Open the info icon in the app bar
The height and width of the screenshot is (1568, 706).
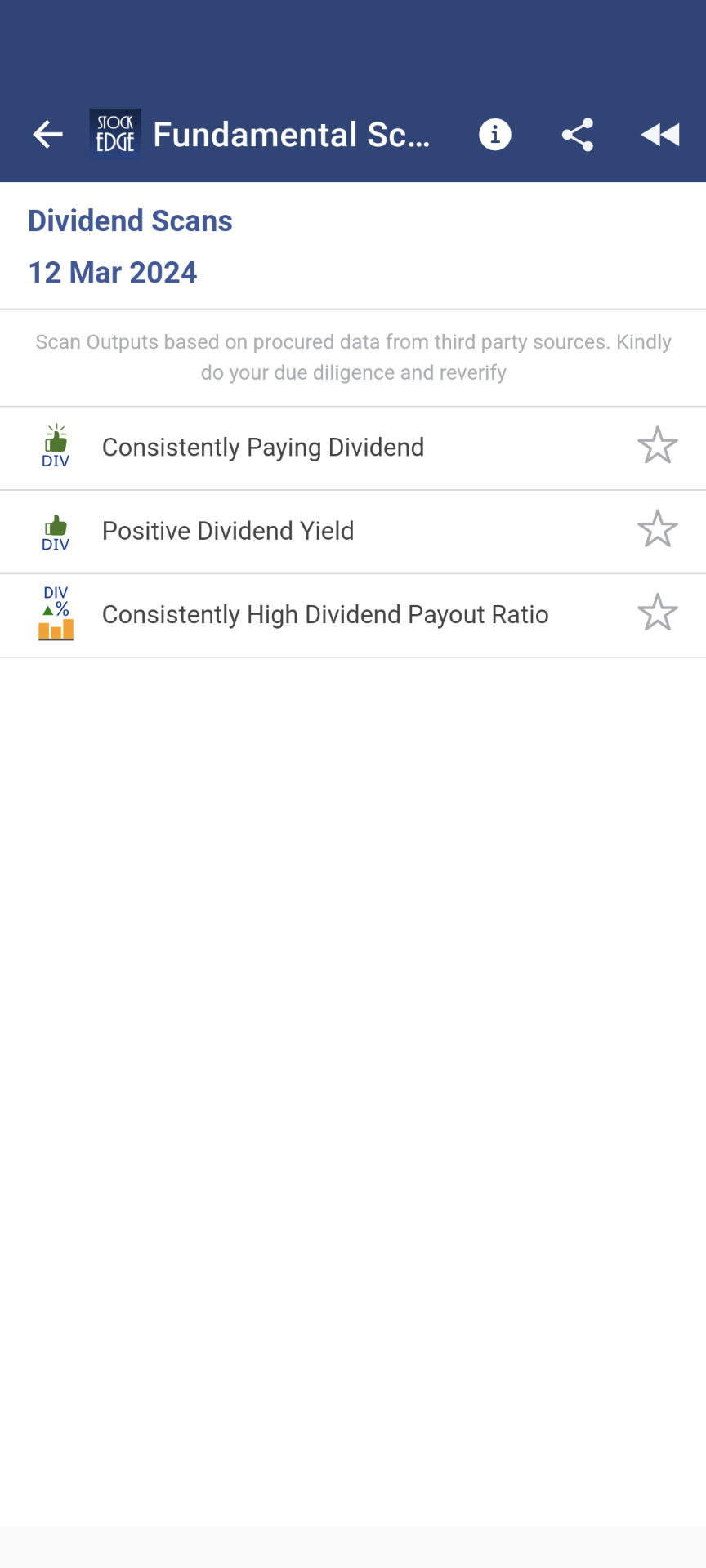pos(494,135)
